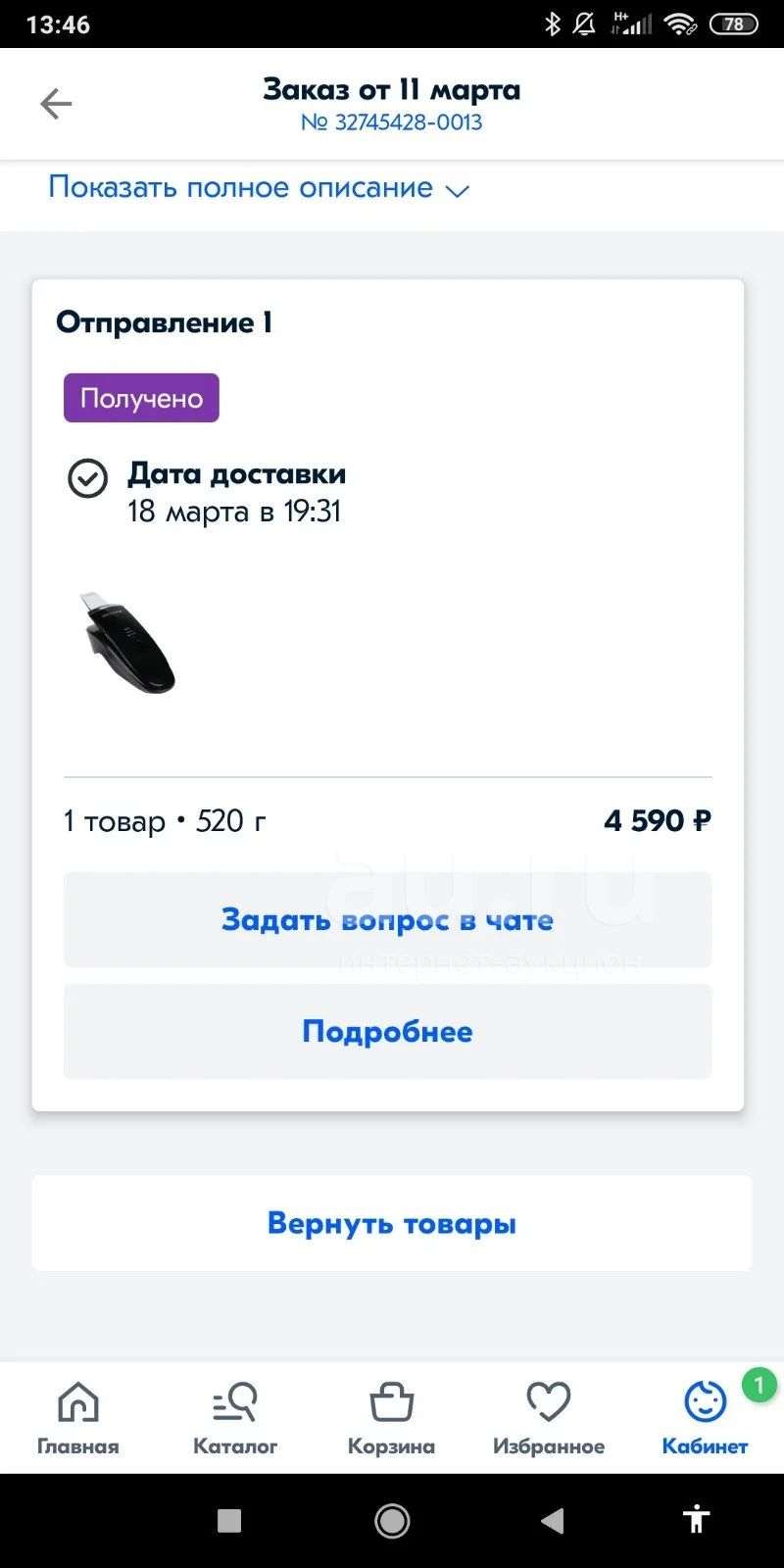This screenshot has width=784, height=1568.
Task: Open 'Подробнее' shipment details
Action: pyautogui.click(x=387, y=1032)
